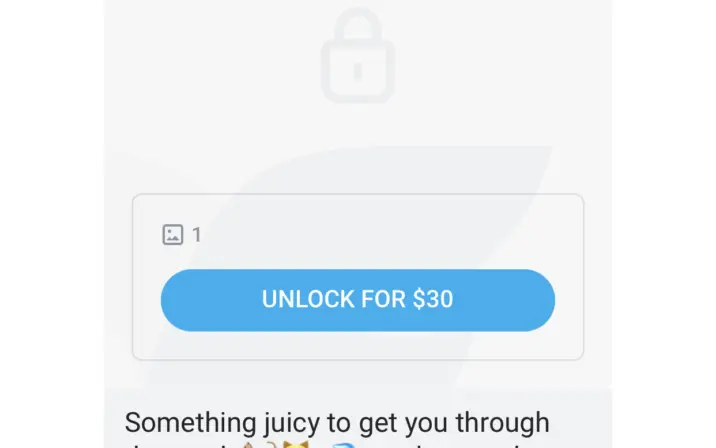Tap the UNLOCK FOR $30 button

(x=357, y=300)
